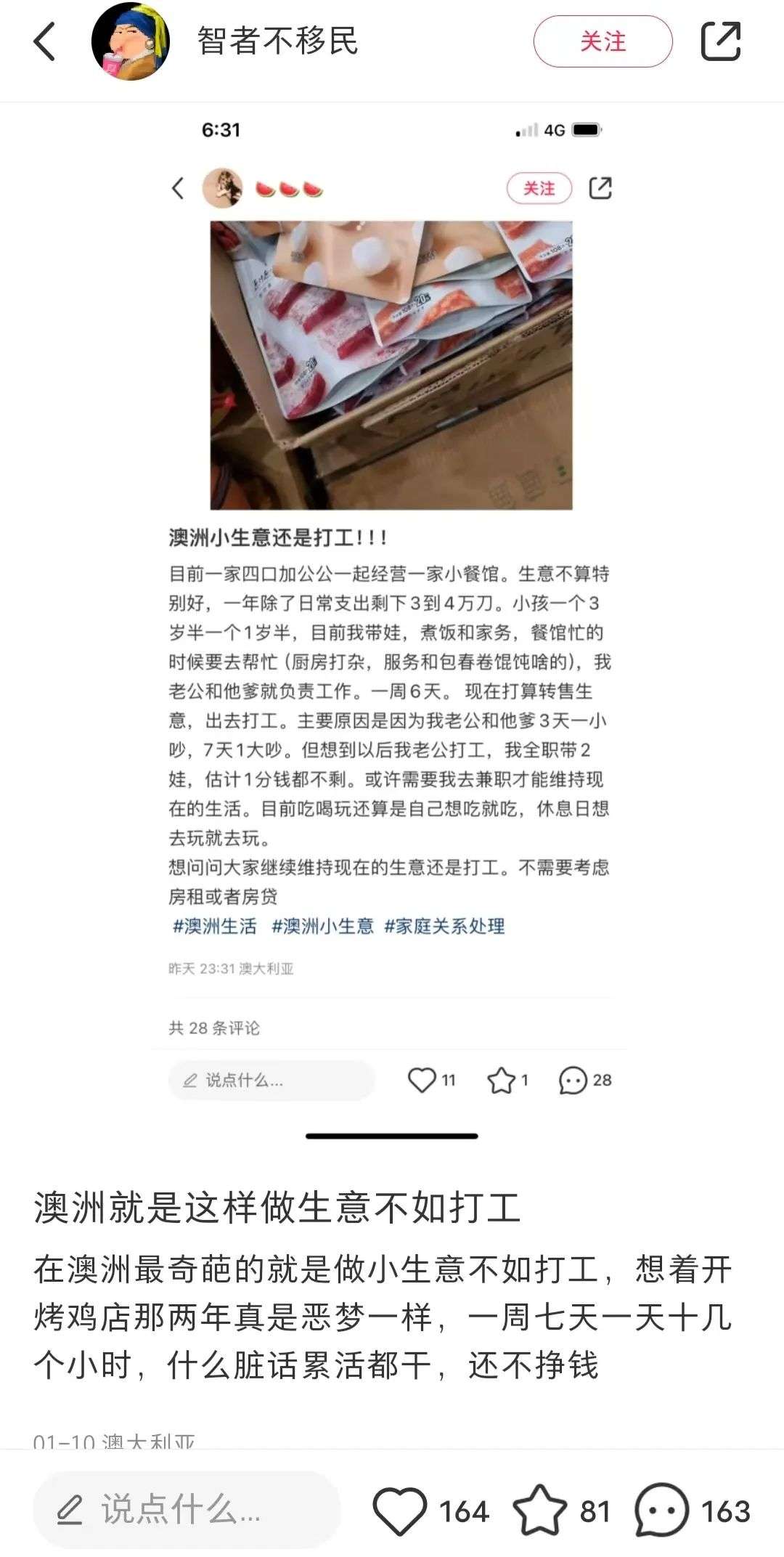Open the author name 智者不移民

[x=278, y=41]
